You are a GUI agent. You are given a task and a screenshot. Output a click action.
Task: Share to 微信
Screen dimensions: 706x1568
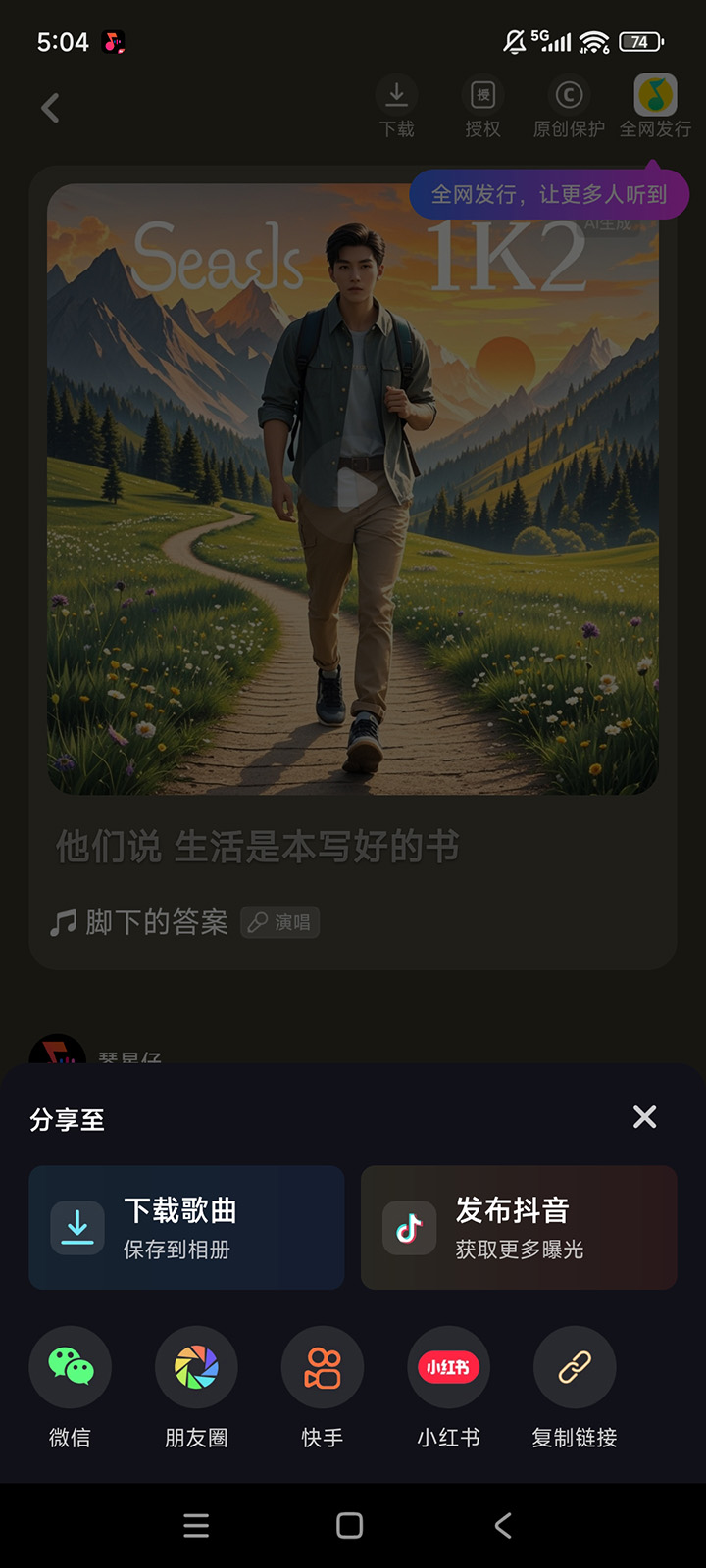[71, 1368]
